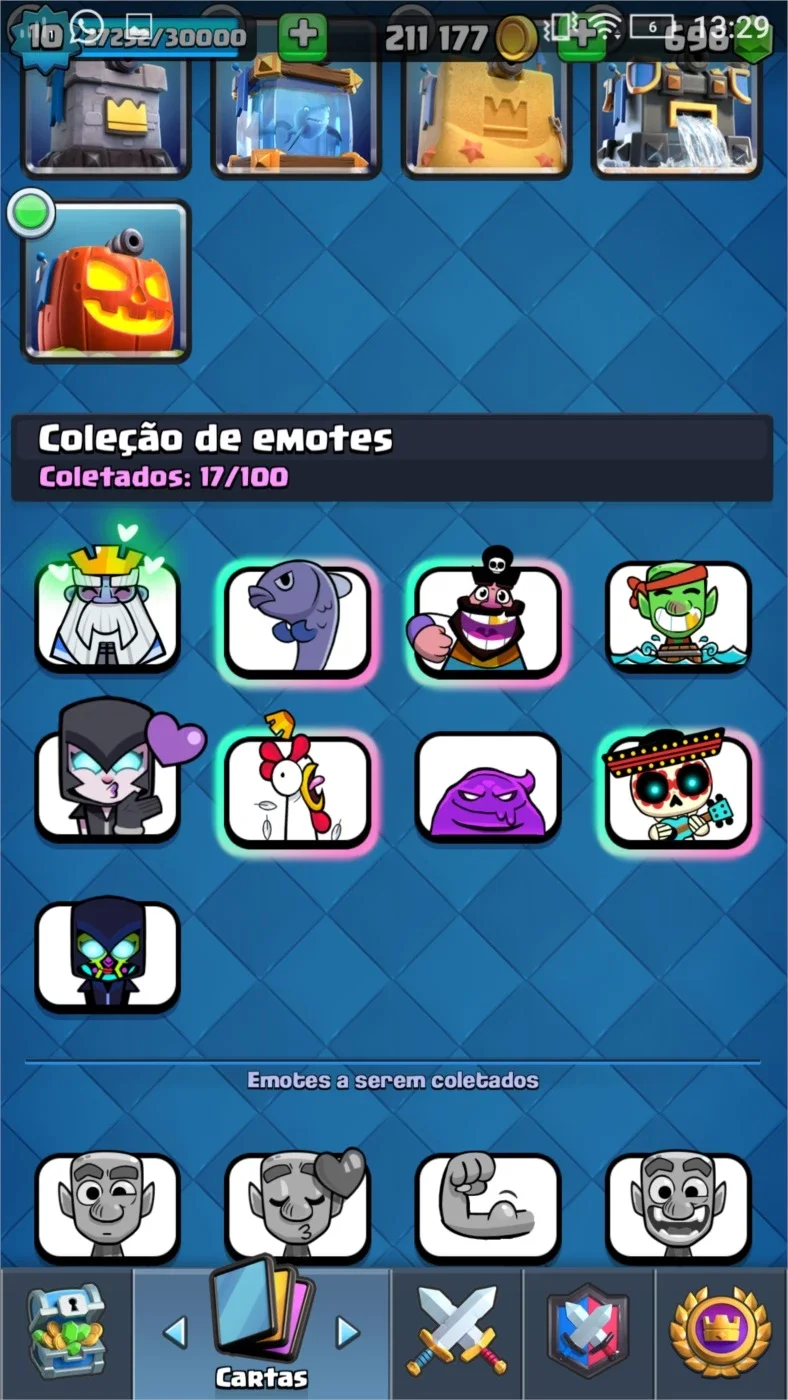This screenshot has width=788, height=1400.
Task: Select the hooded witch blowing kiss emote
Action: pyautogui.click(x=112, y=770)
